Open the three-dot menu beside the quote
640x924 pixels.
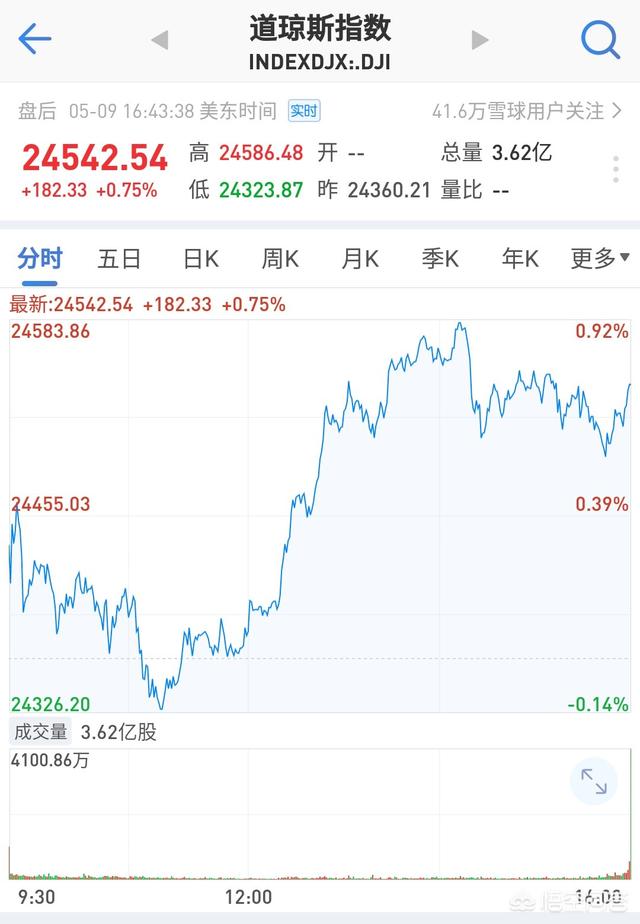point(615,170)
